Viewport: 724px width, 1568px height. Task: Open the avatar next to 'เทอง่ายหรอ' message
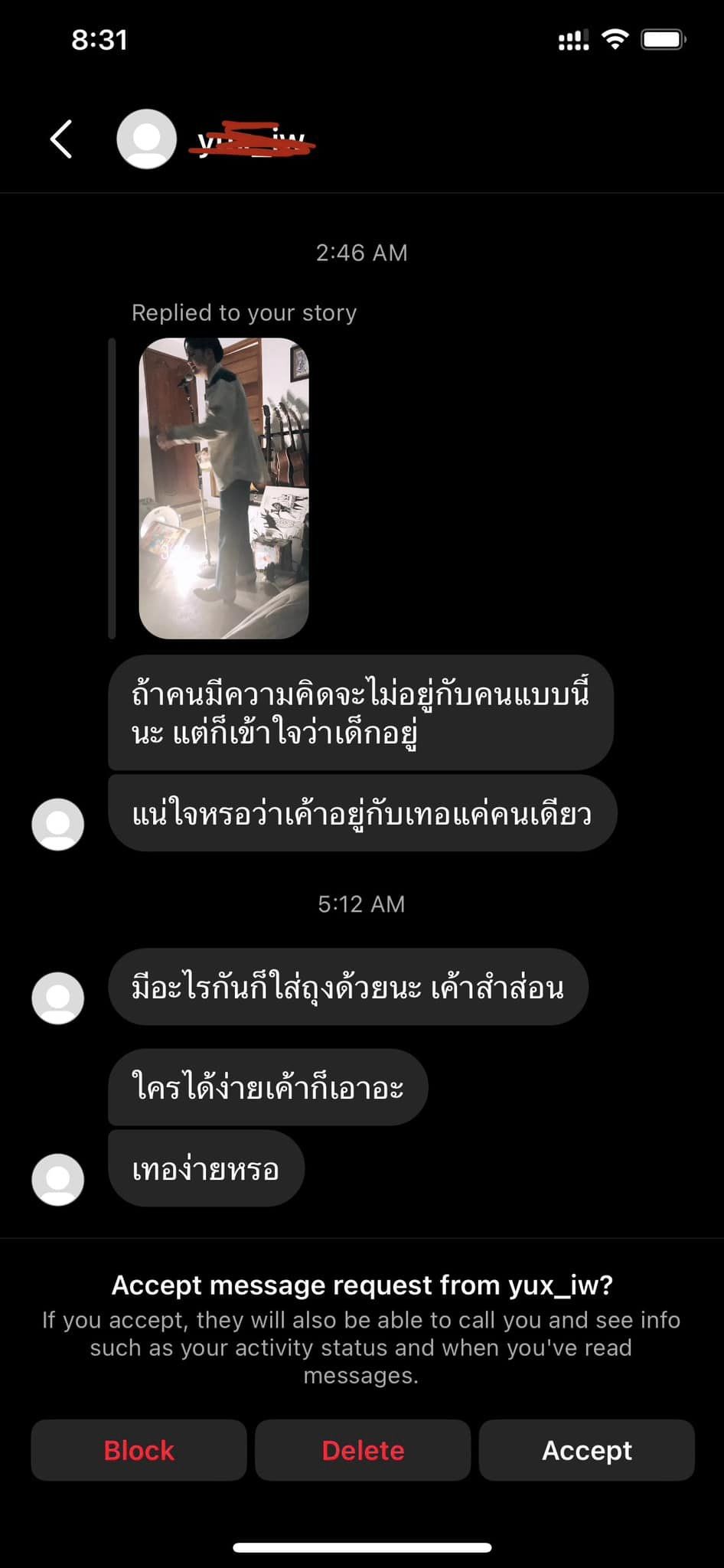click(x=57, y=1179)
